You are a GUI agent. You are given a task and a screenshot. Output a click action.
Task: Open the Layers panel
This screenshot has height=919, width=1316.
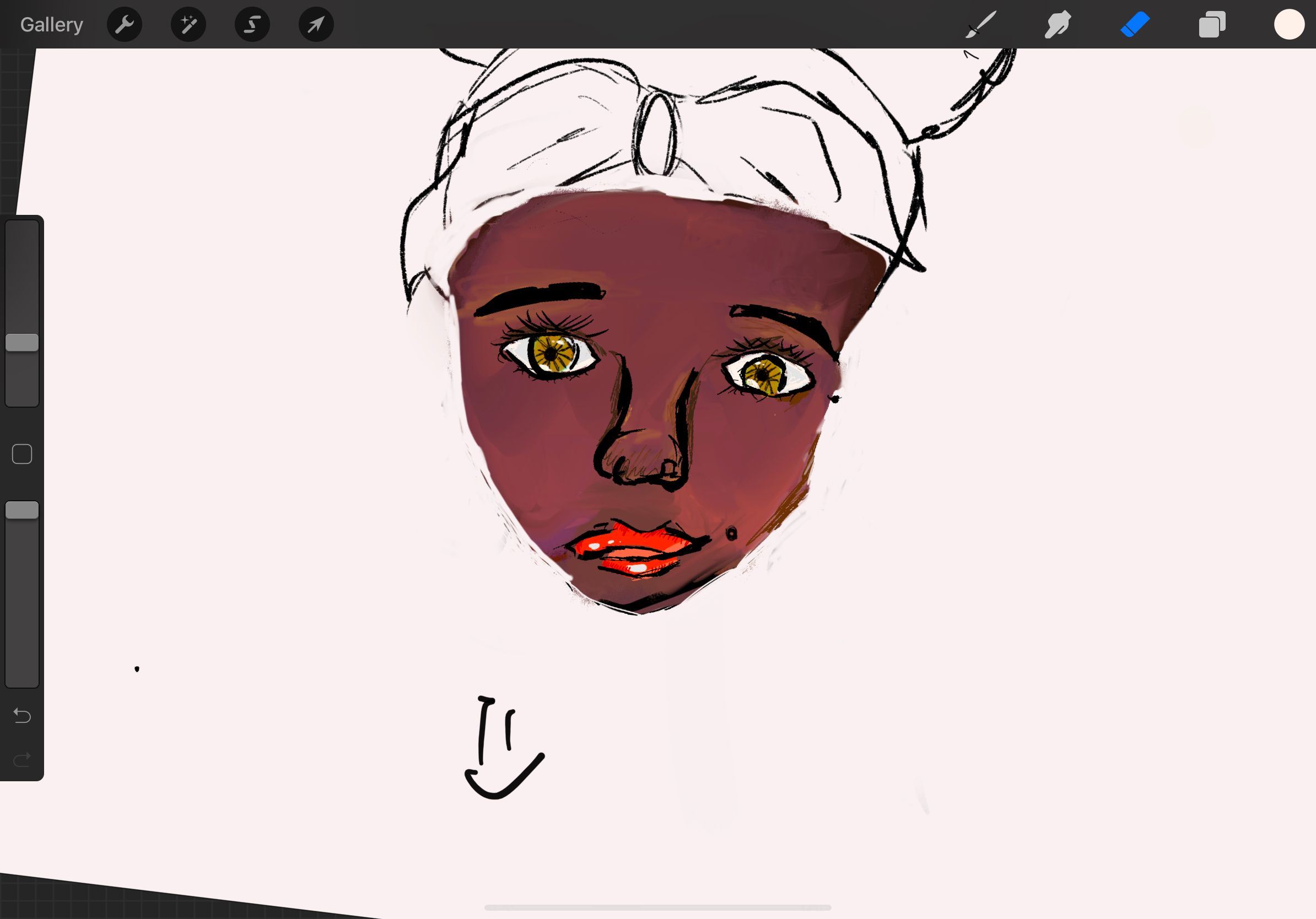point(1212,25)
